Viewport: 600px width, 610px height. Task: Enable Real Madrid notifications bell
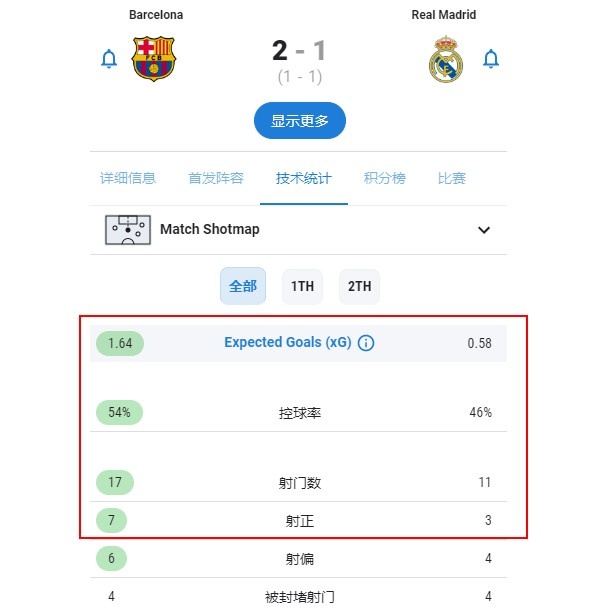point(490,59)
